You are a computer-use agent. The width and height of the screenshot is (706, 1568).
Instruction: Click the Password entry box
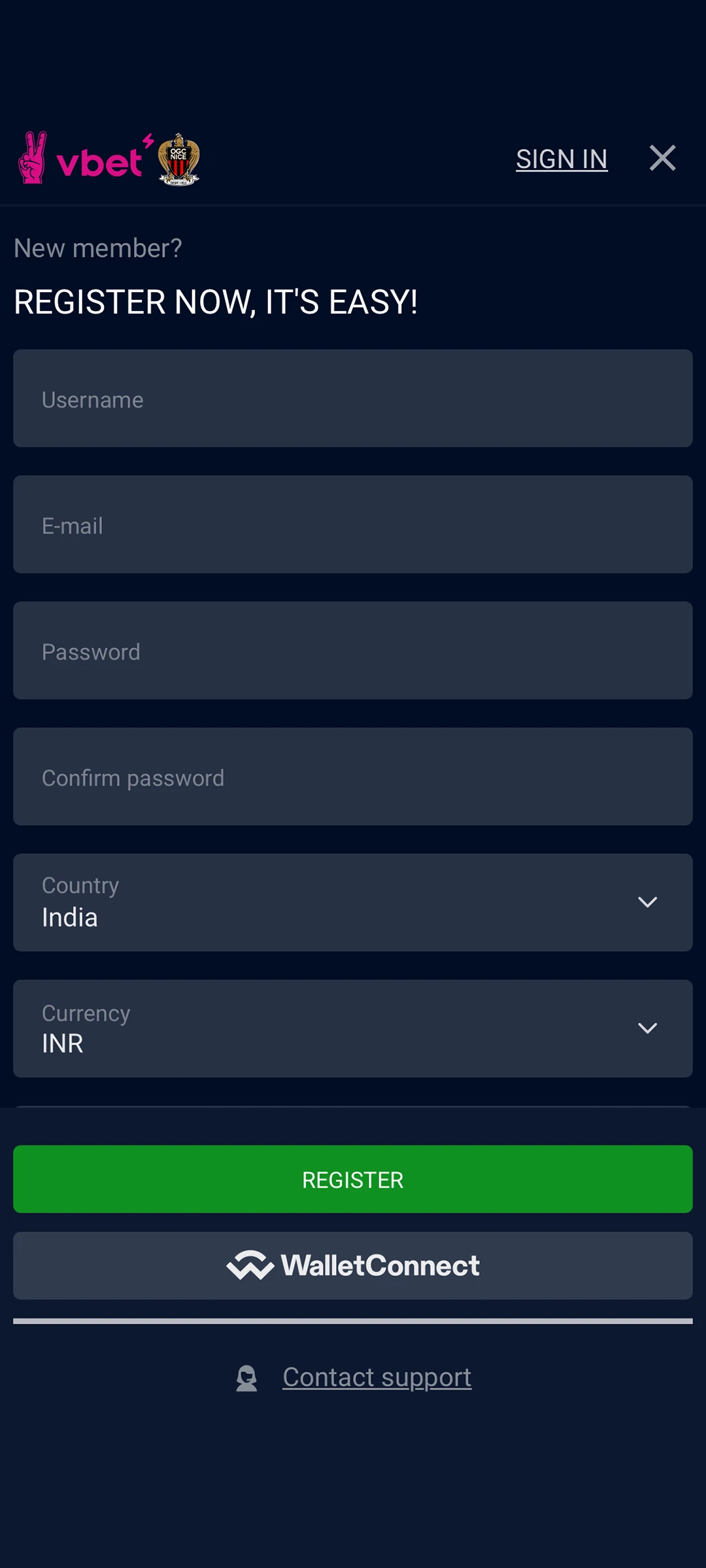(353, 651)
